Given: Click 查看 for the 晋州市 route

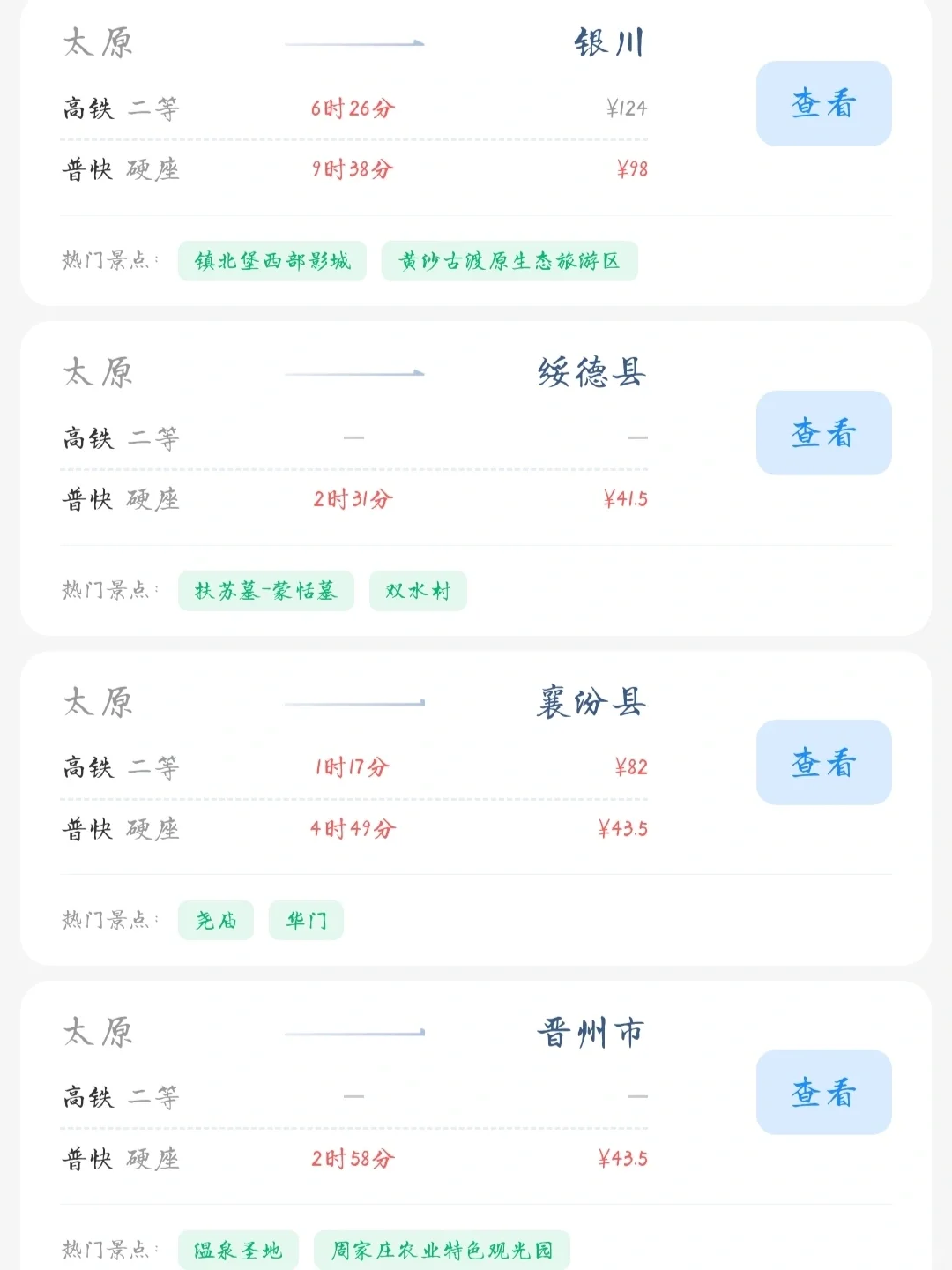Looking at the screenshot, I should point(823,1093).
